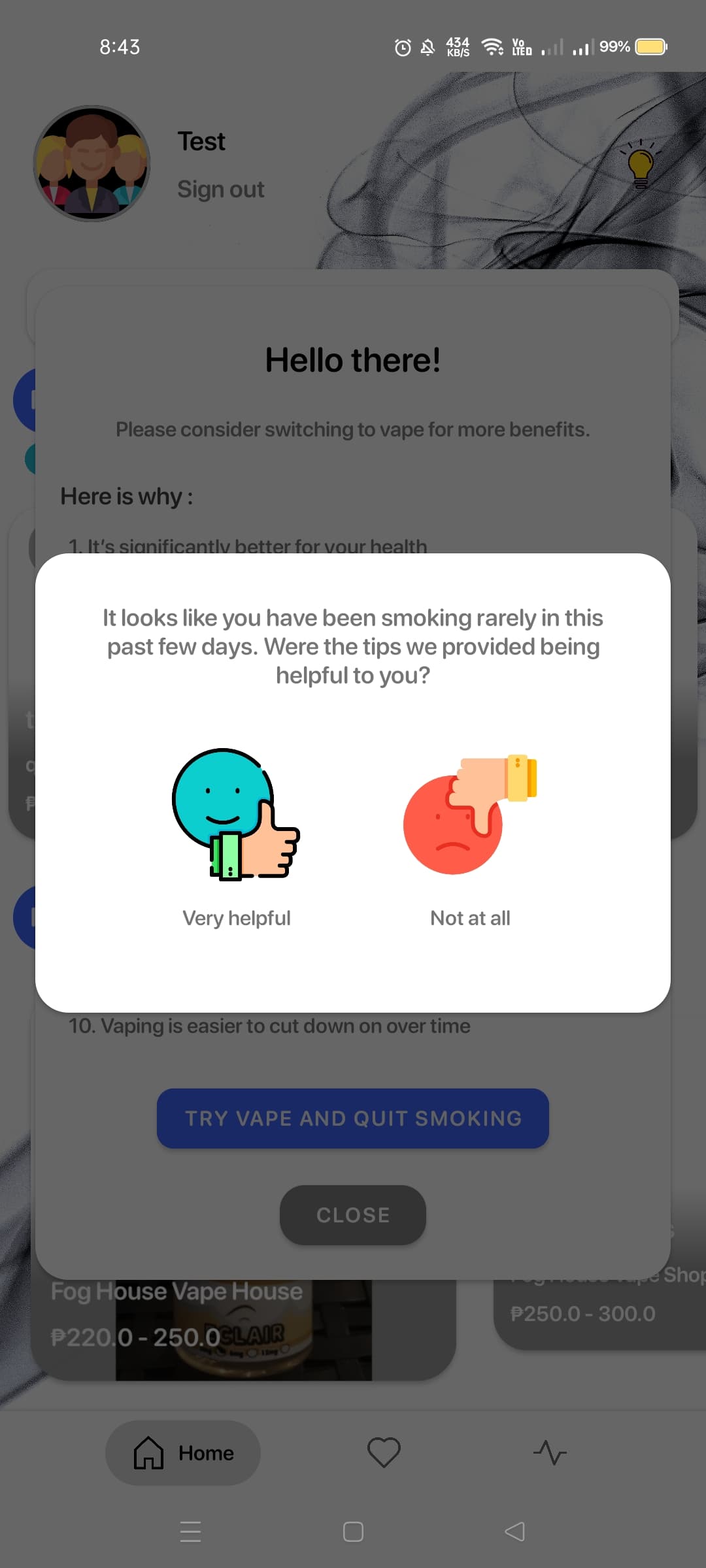Switch to the Home tab

click(183, 1453)
